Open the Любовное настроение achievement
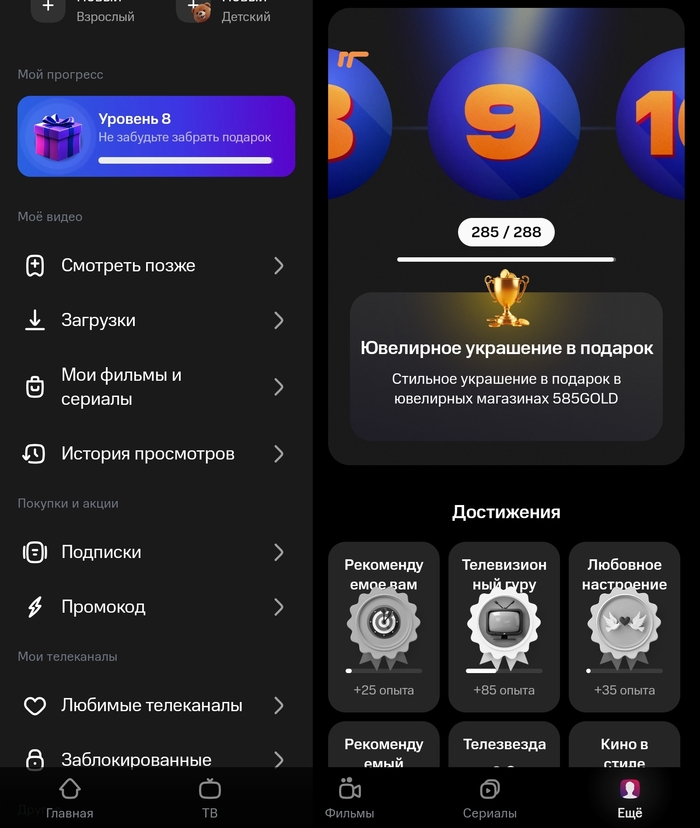 click(x=625, y=620)
